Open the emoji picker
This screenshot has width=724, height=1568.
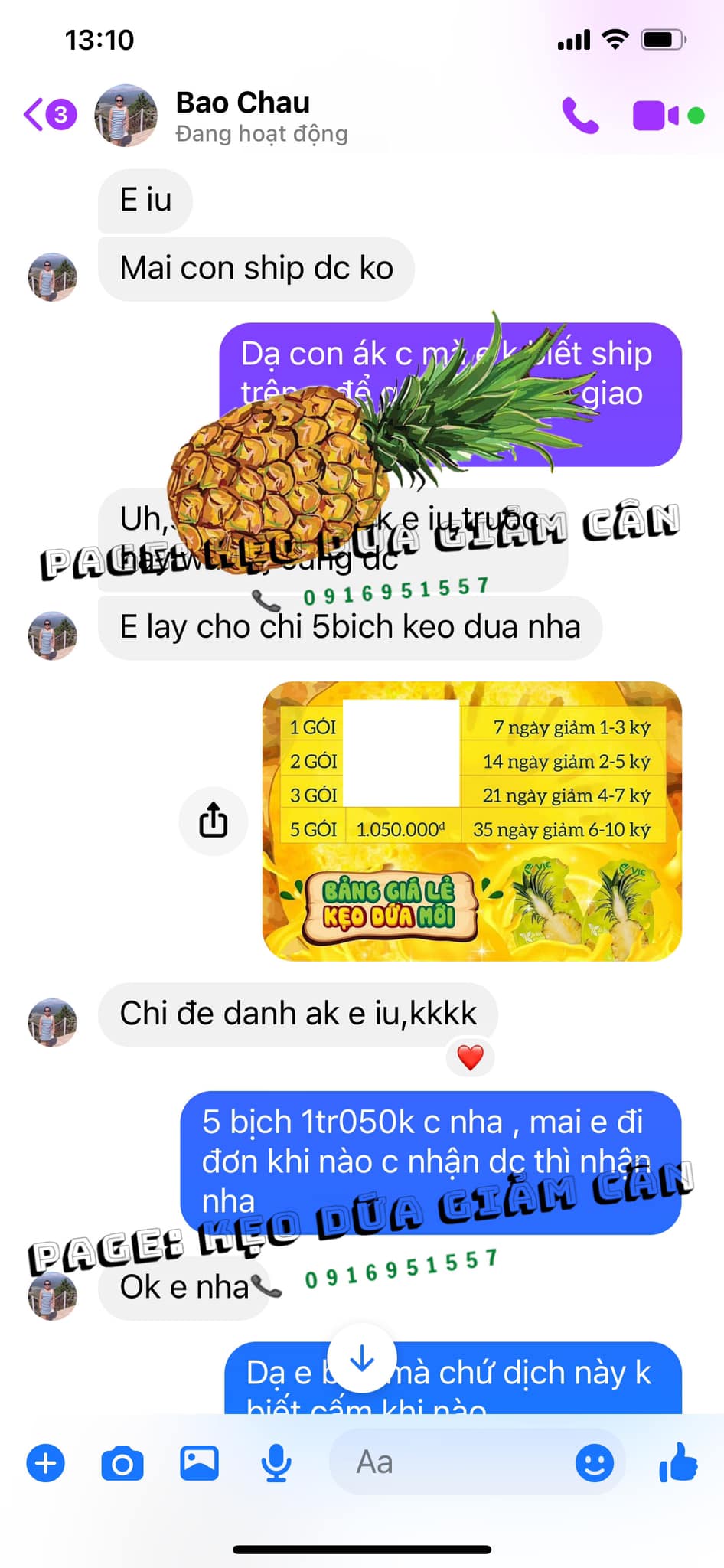coord(594,1463)
